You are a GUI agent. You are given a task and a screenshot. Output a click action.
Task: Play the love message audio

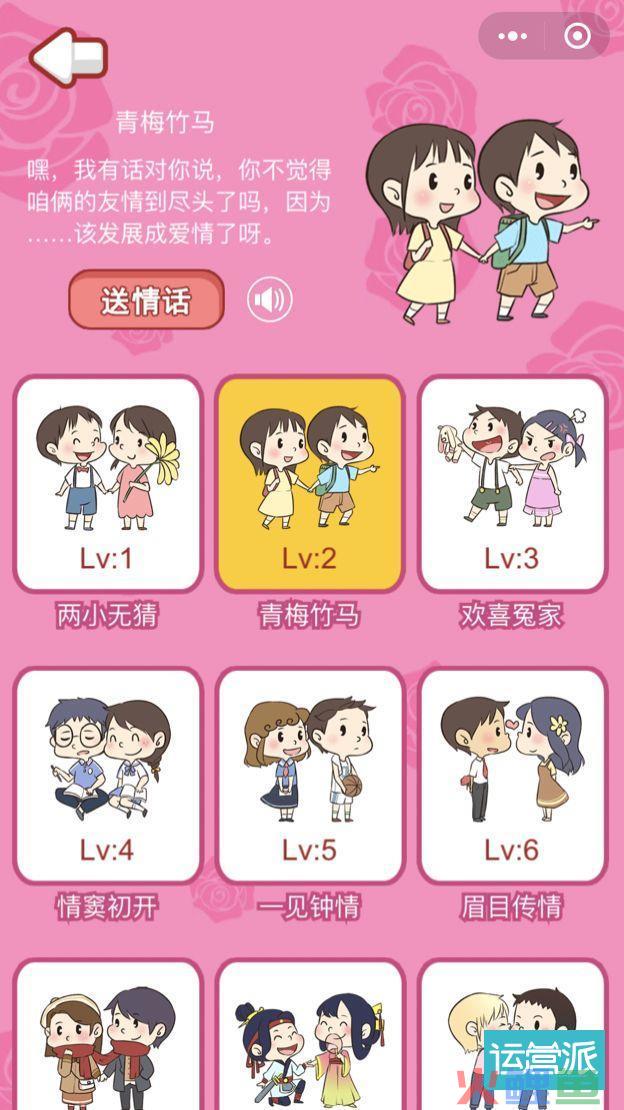269,300
